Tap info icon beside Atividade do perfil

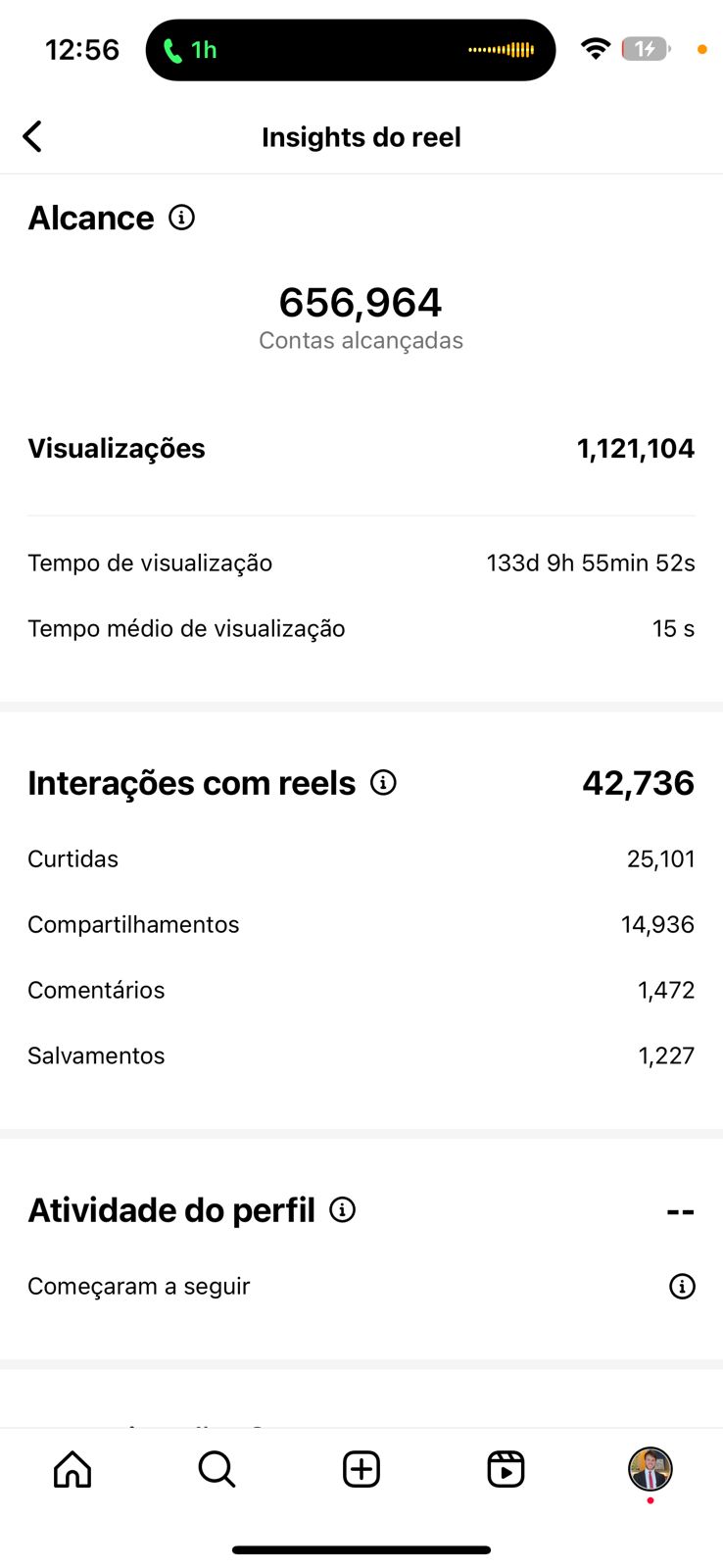(342, 1209)
